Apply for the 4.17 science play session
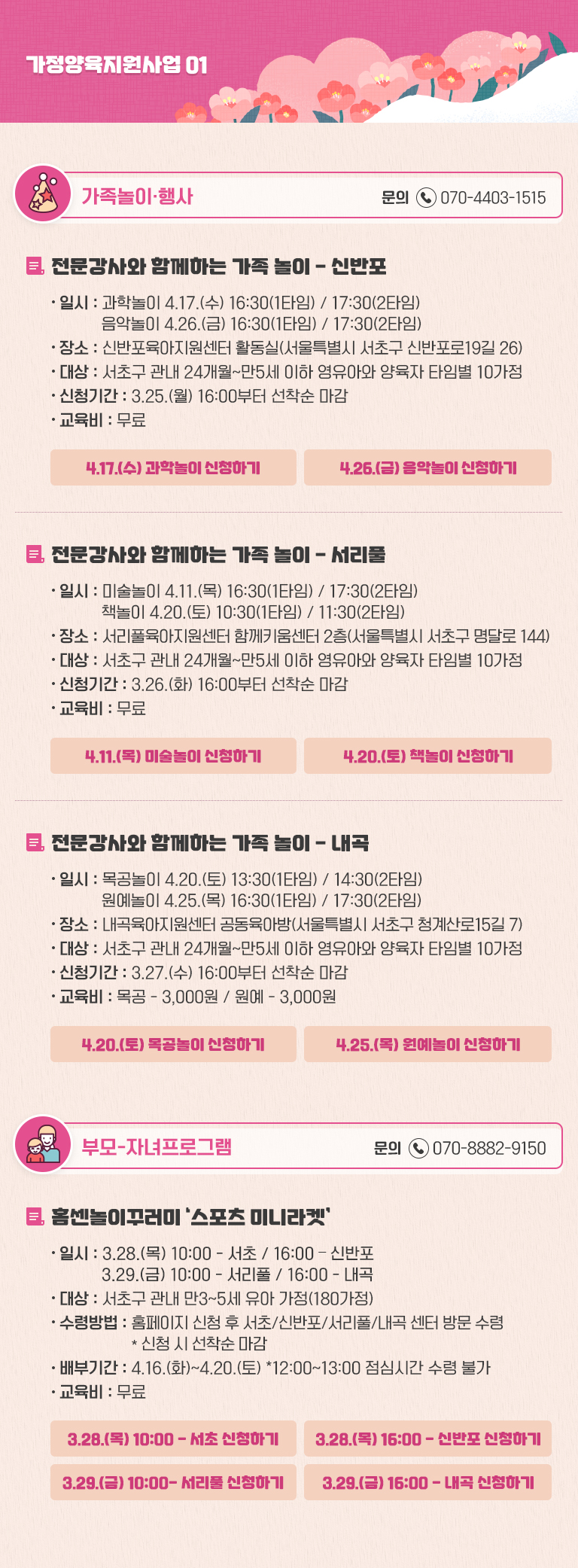Screen dimensions: 578x1568 pos(173,467)
